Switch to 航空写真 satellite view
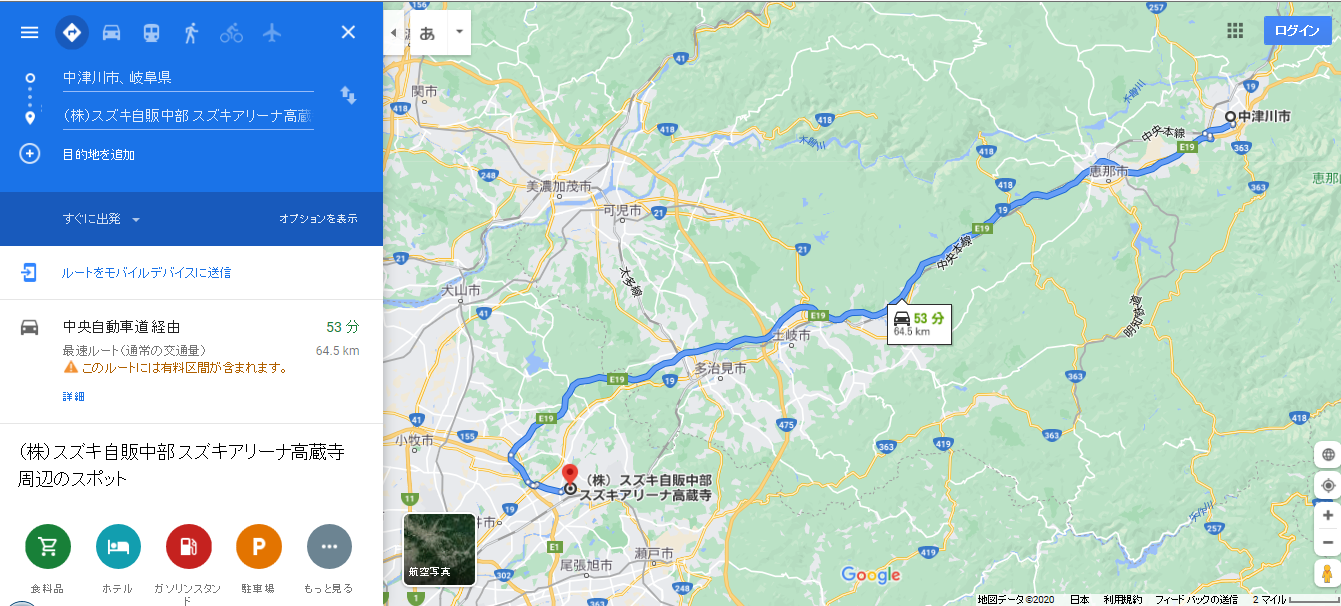1341x606 pixels. pos(439,549)
